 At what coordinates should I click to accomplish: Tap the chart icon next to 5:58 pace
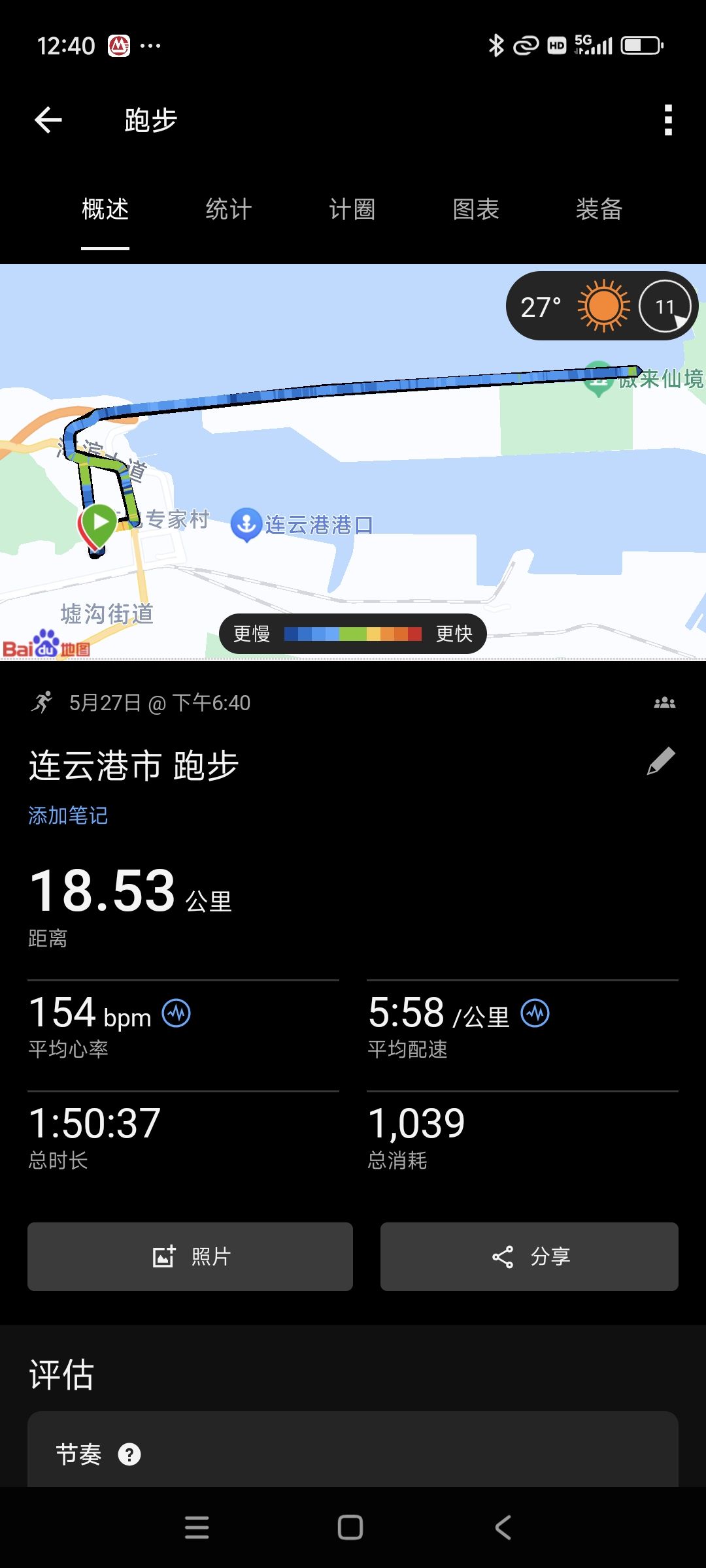pos(535,1014)
